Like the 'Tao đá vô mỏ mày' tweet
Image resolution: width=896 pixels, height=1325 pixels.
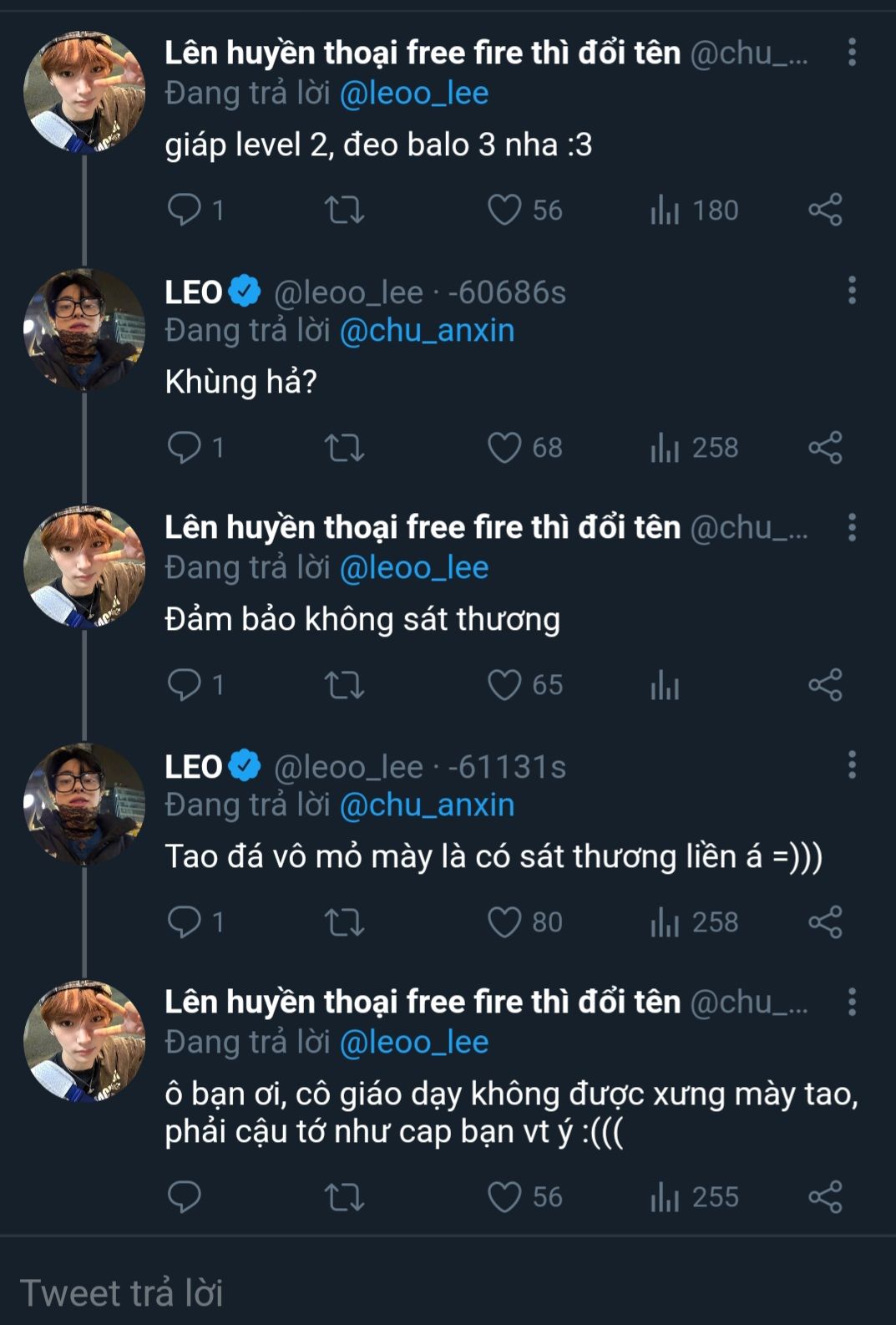504,922
